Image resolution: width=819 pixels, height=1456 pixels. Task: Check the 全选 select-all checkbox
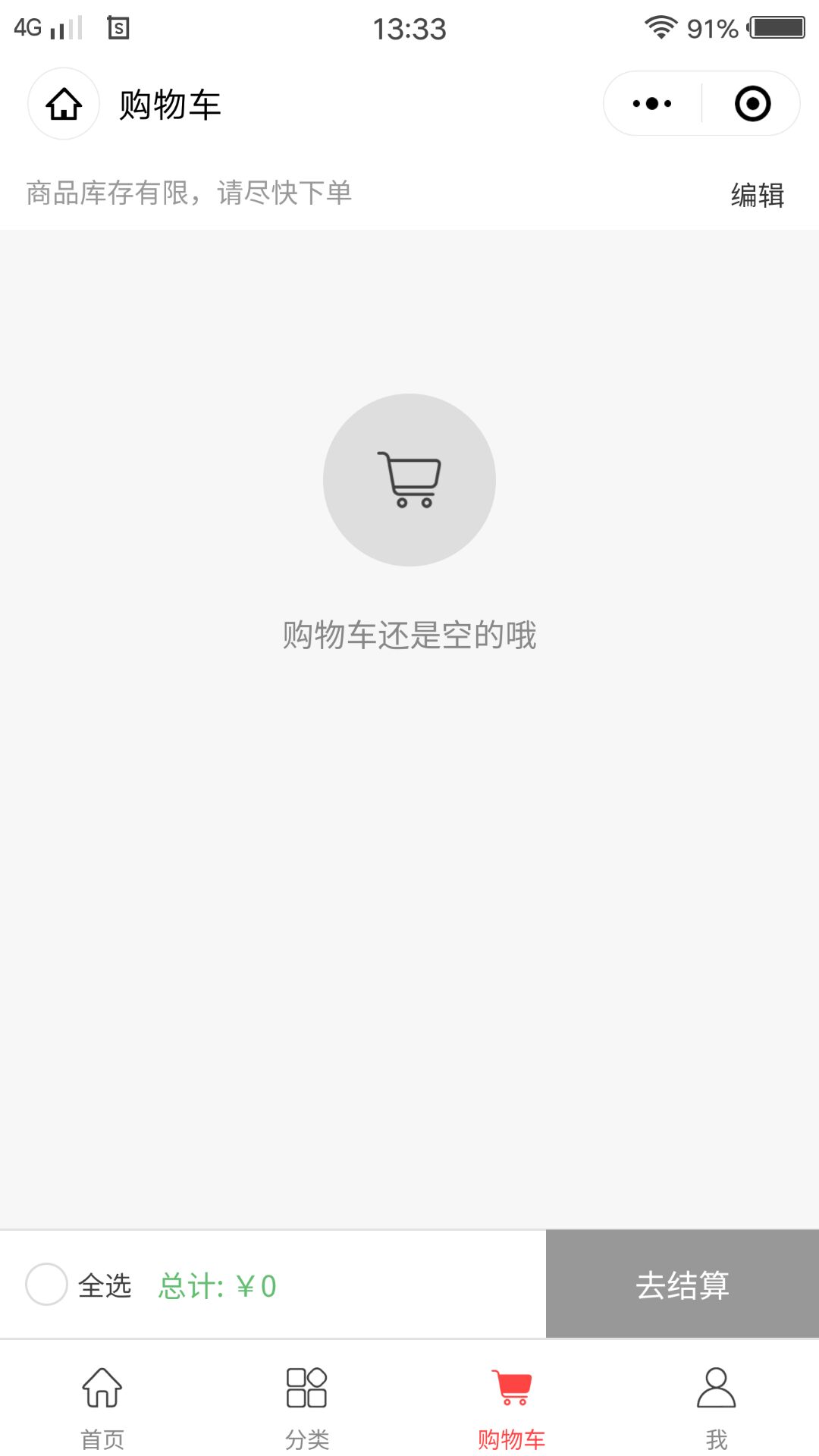point(47,1284)
